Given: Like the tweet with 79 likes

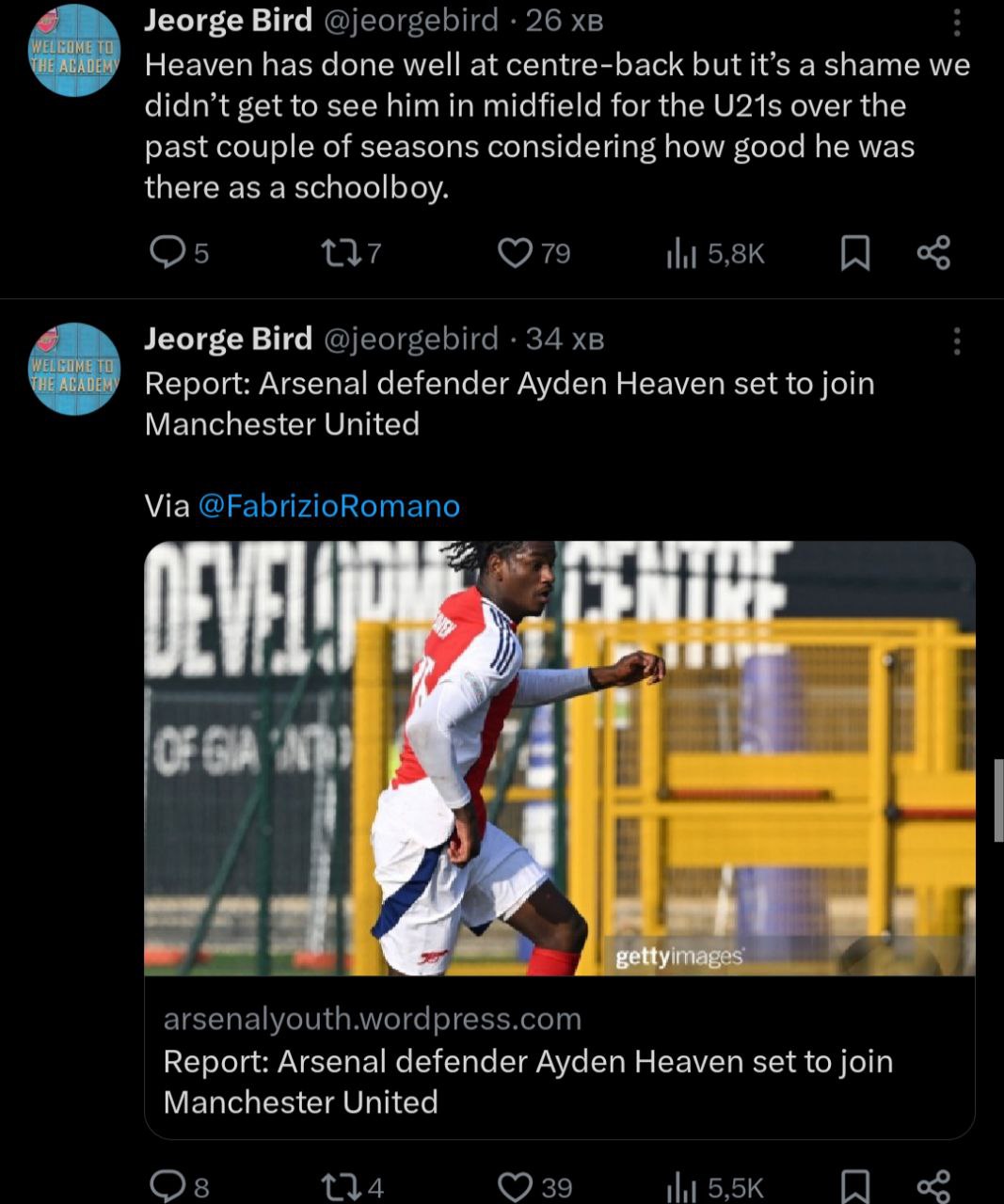Looking at the screenshot, I should (x=515, y=252).
